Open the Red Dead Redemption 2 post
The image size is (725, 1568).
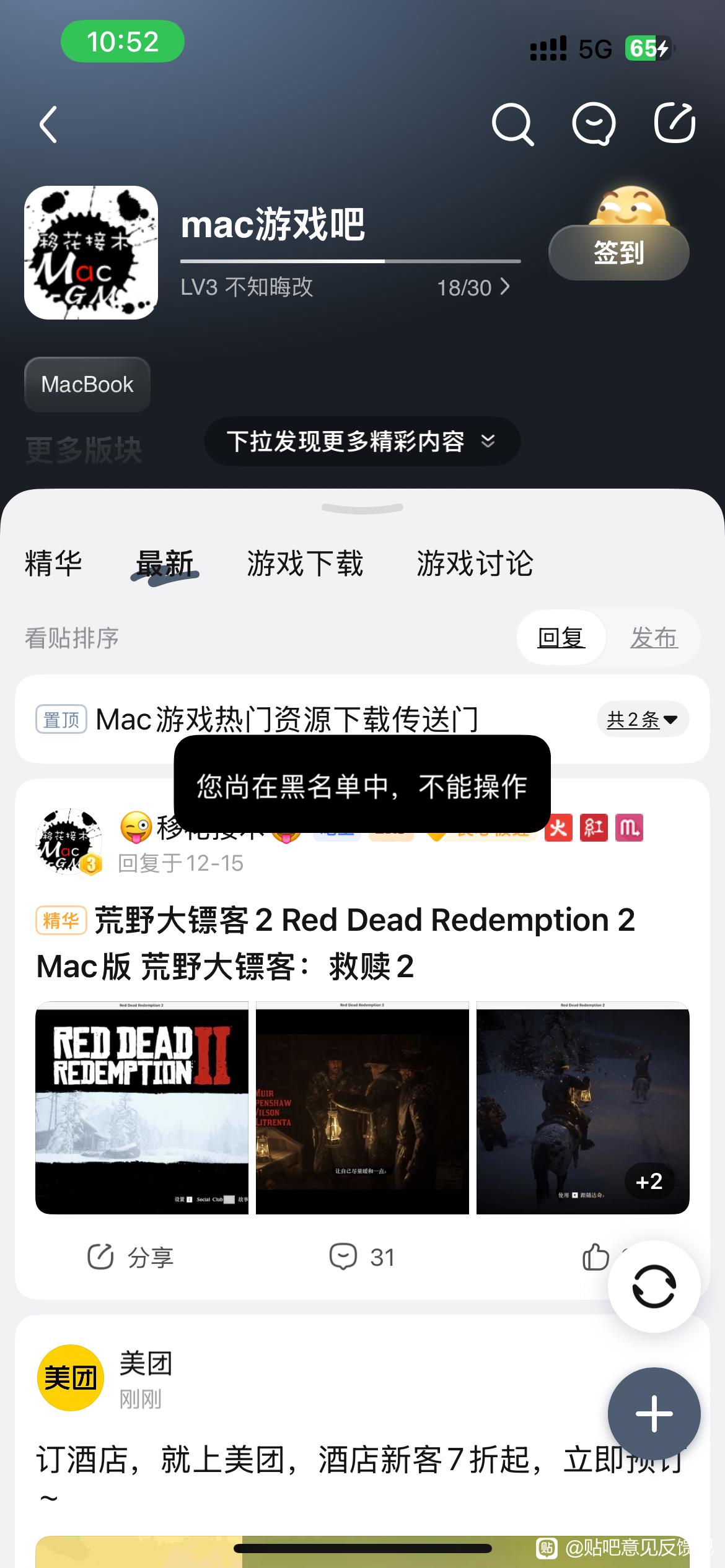click(x=335, y=943)
